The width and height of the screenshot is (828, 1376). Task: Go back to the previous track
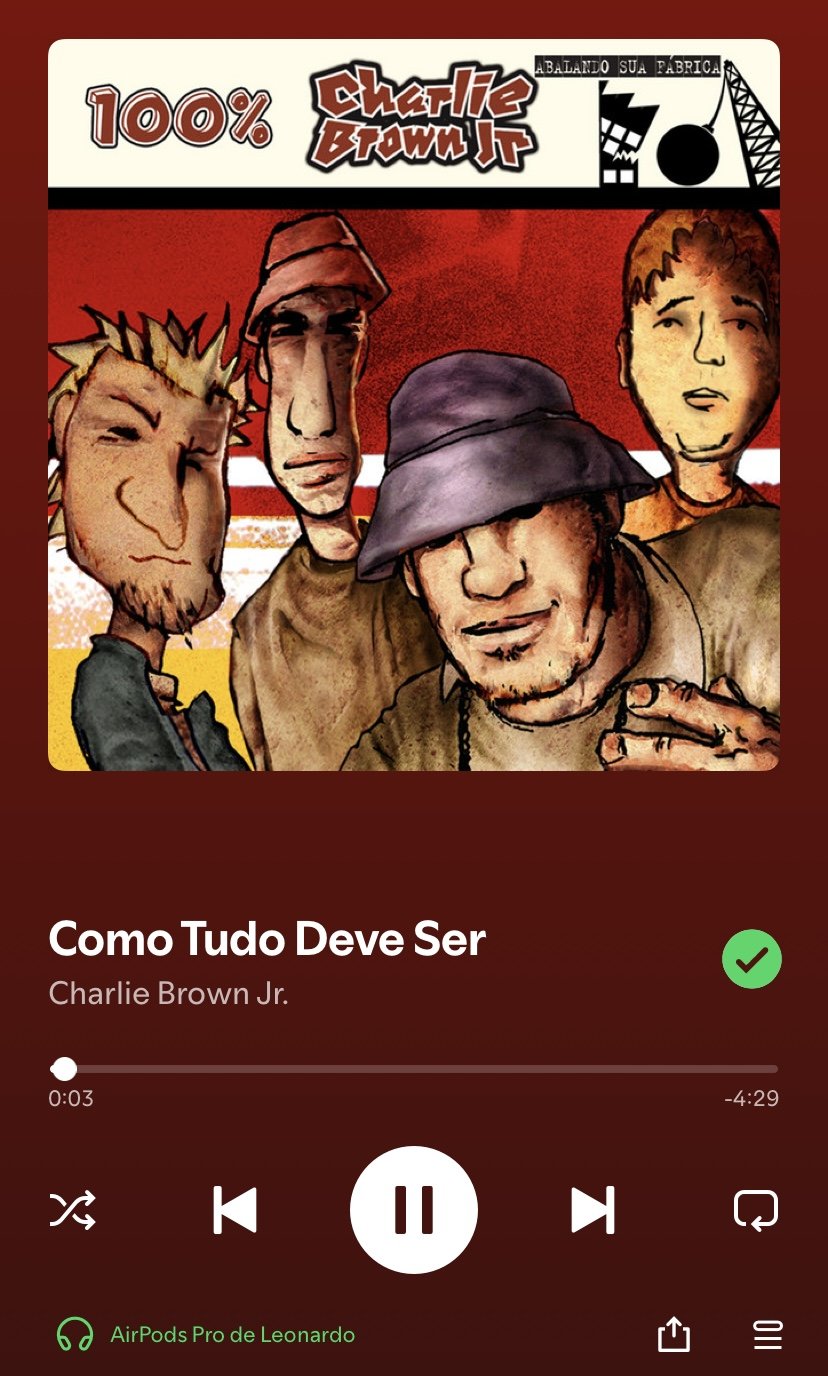(x=235, y=1210)
